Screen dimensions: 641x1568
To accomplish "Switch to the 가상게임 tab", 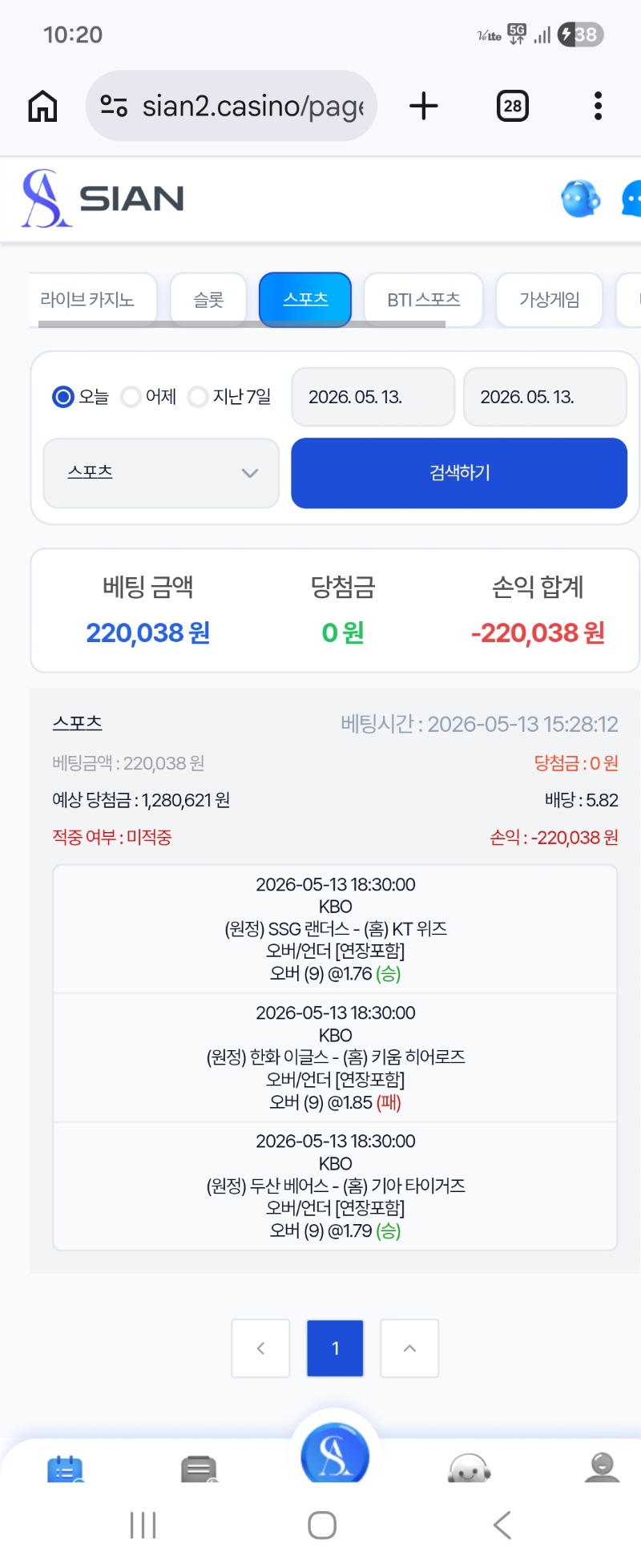I will tap(549, 300).
